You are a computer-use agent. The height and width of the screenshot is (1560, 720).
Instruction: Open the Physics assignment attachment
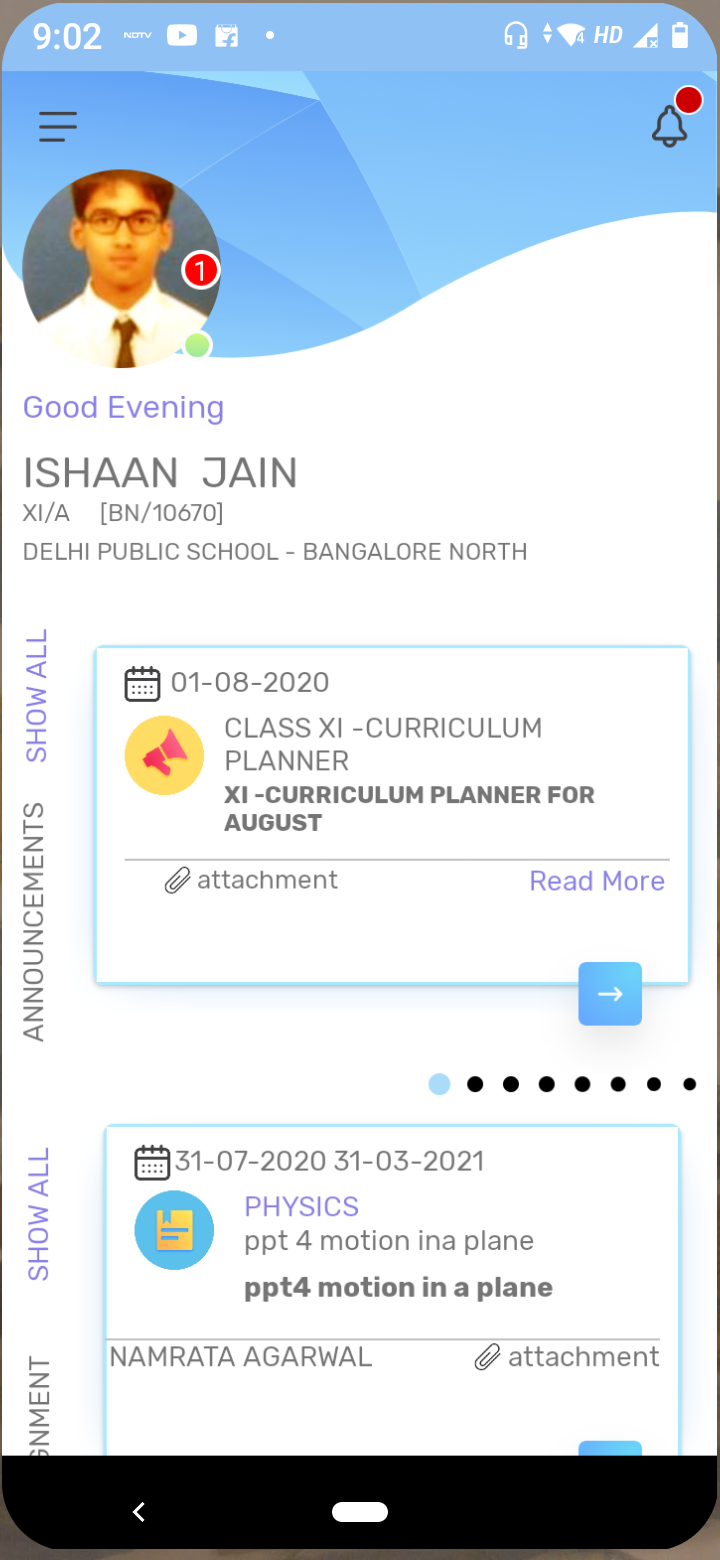point(567,1357)
